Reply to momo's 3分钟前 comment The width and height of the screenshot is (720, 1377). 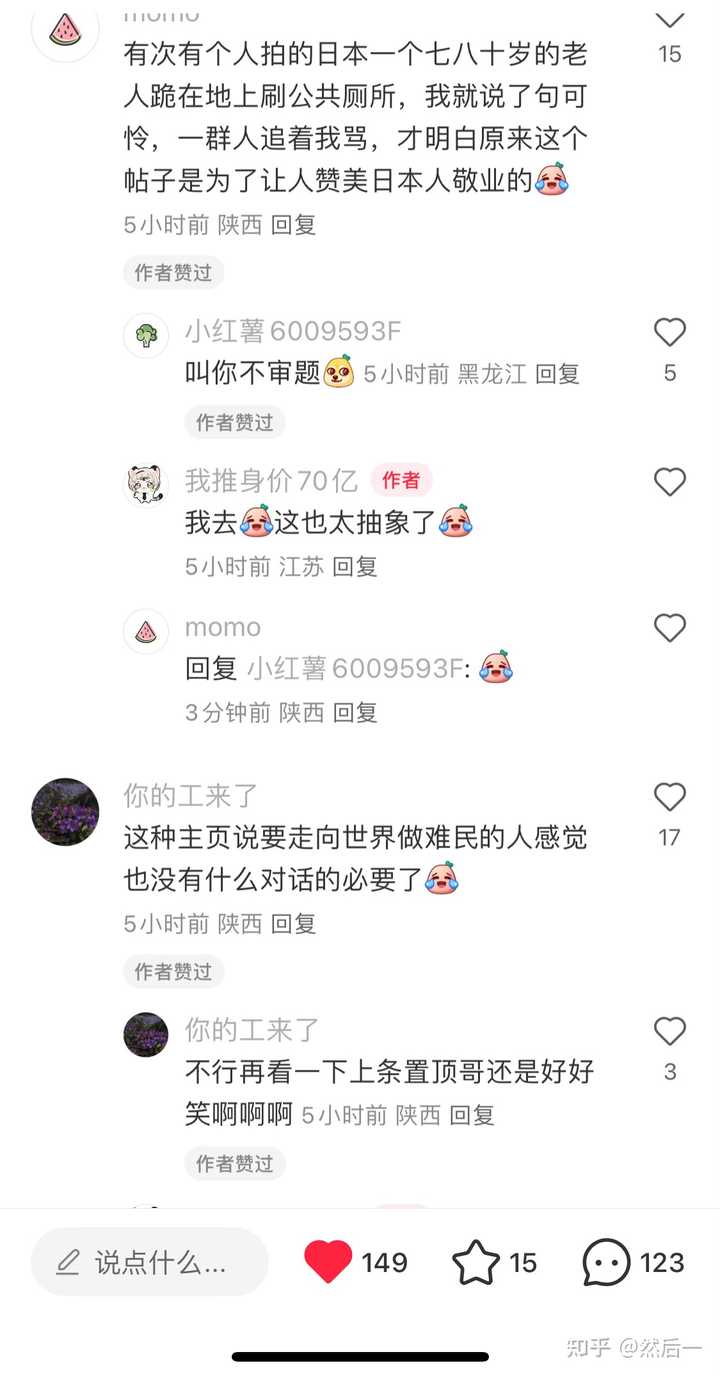point(355,712)
